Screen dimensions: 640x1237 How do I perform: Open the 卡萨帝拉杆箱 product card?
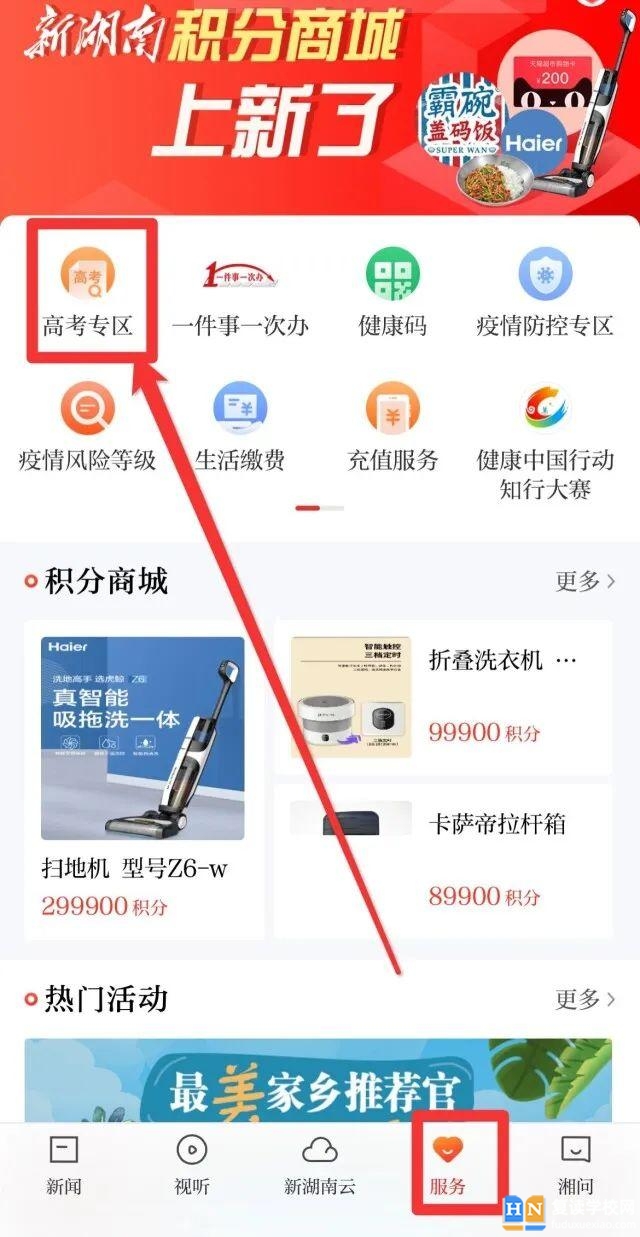click(x=444, y=856)
